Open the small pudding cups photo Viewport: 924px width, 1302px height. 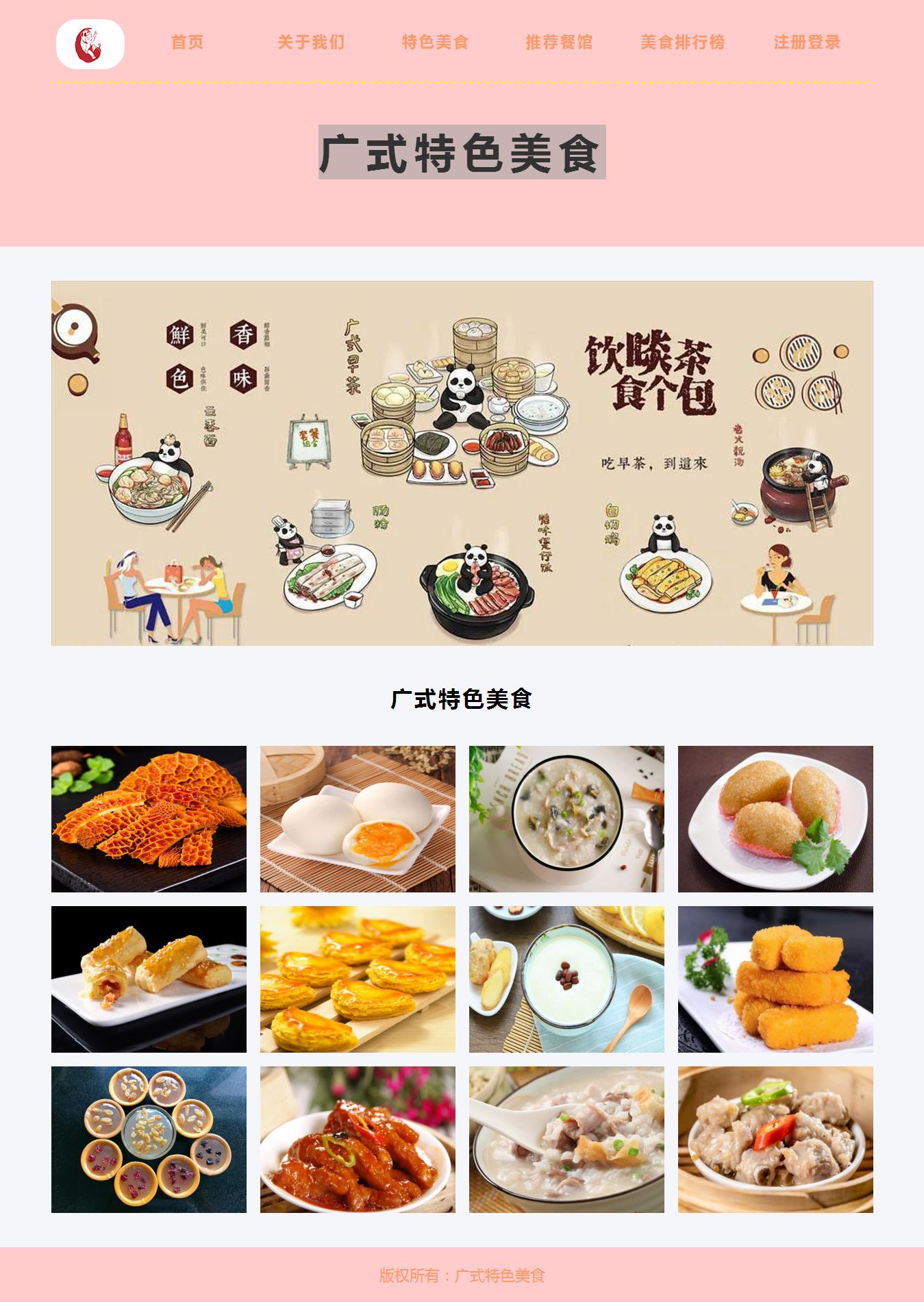tap(149, 1139)
